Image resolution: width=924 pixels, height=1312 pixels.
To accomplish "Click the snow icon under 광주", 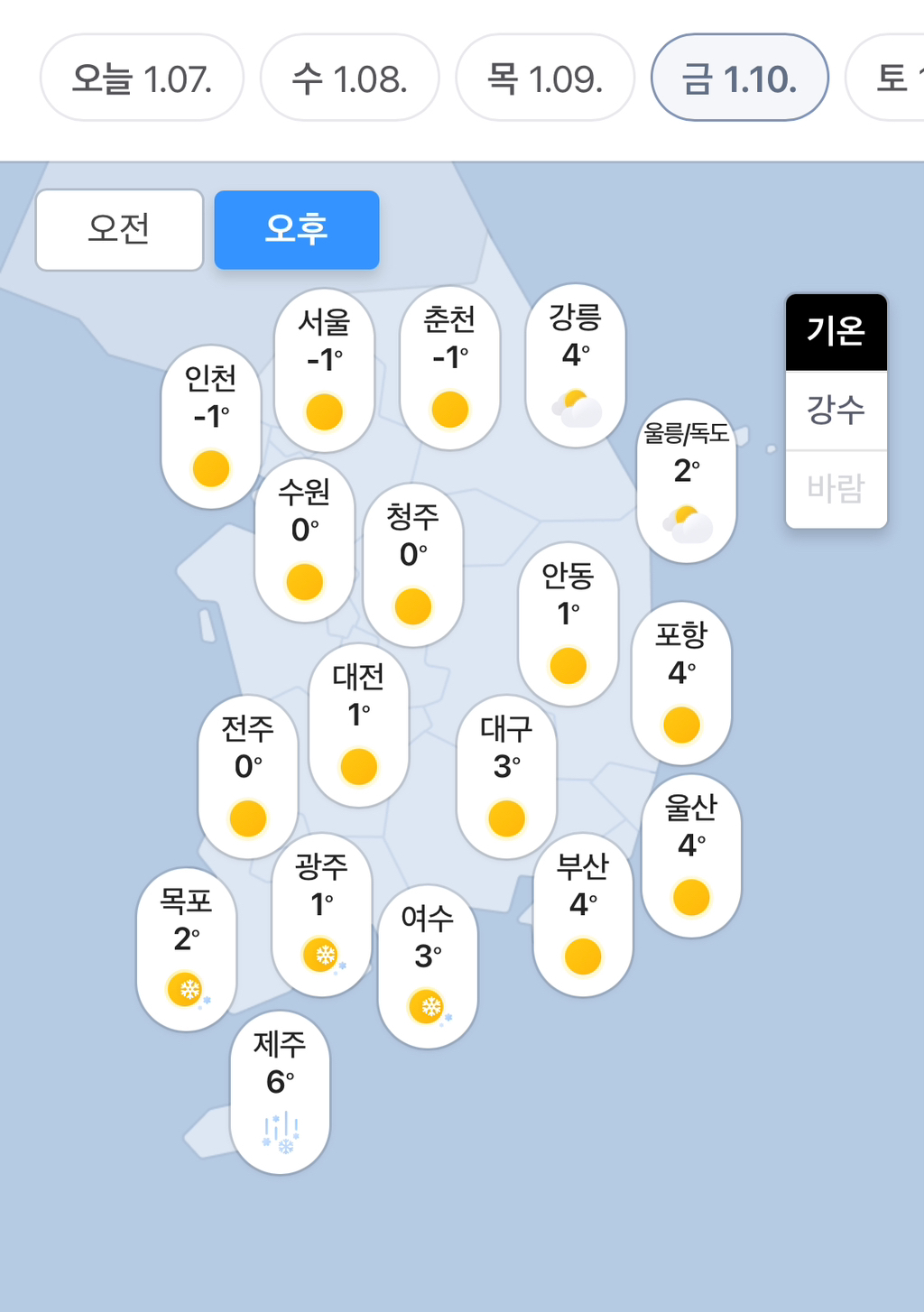I will pos(322,953).
